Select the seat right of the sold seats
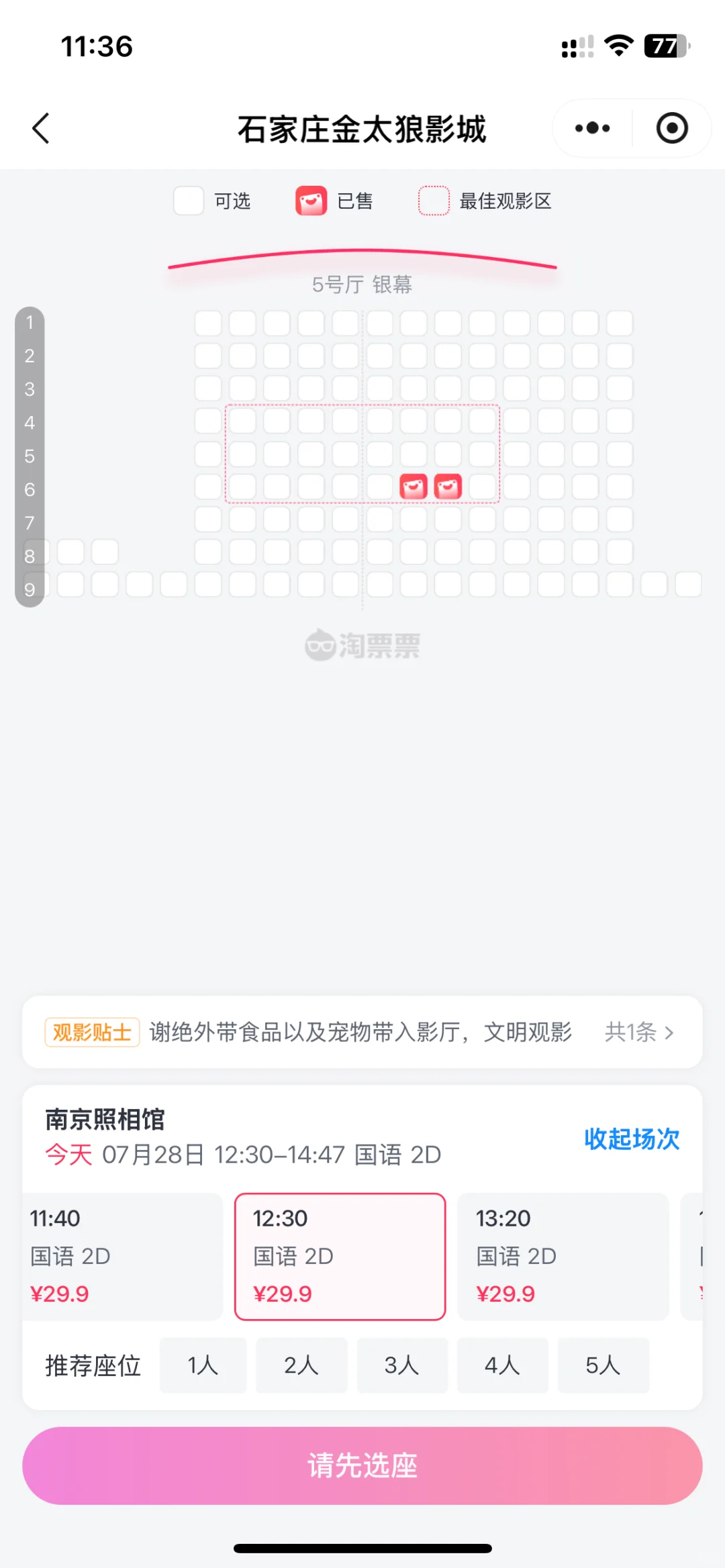The image size is (725, 1568). pos(482,486)
